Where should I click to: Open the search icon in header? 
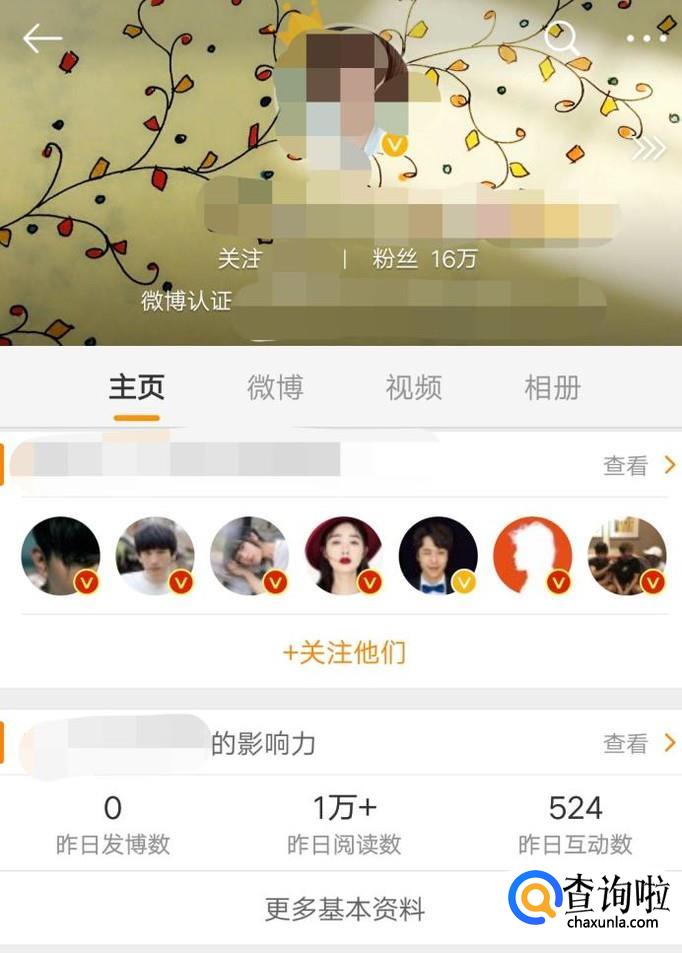561,39
